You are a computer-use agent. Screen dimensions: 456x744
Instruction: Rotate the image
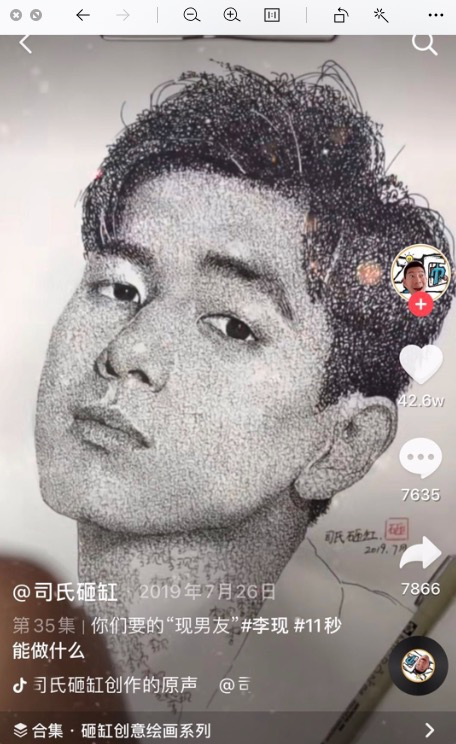pos(341,16)
